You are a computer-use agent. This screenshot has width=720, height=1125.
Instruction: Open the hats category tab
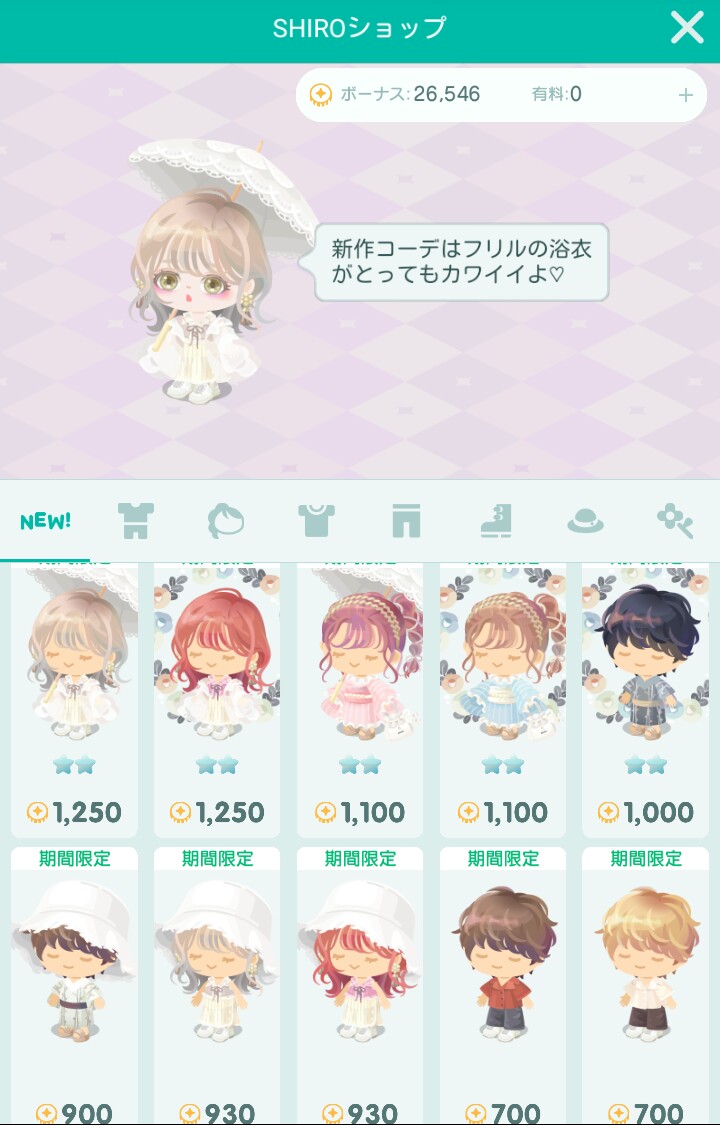(585, 521)
